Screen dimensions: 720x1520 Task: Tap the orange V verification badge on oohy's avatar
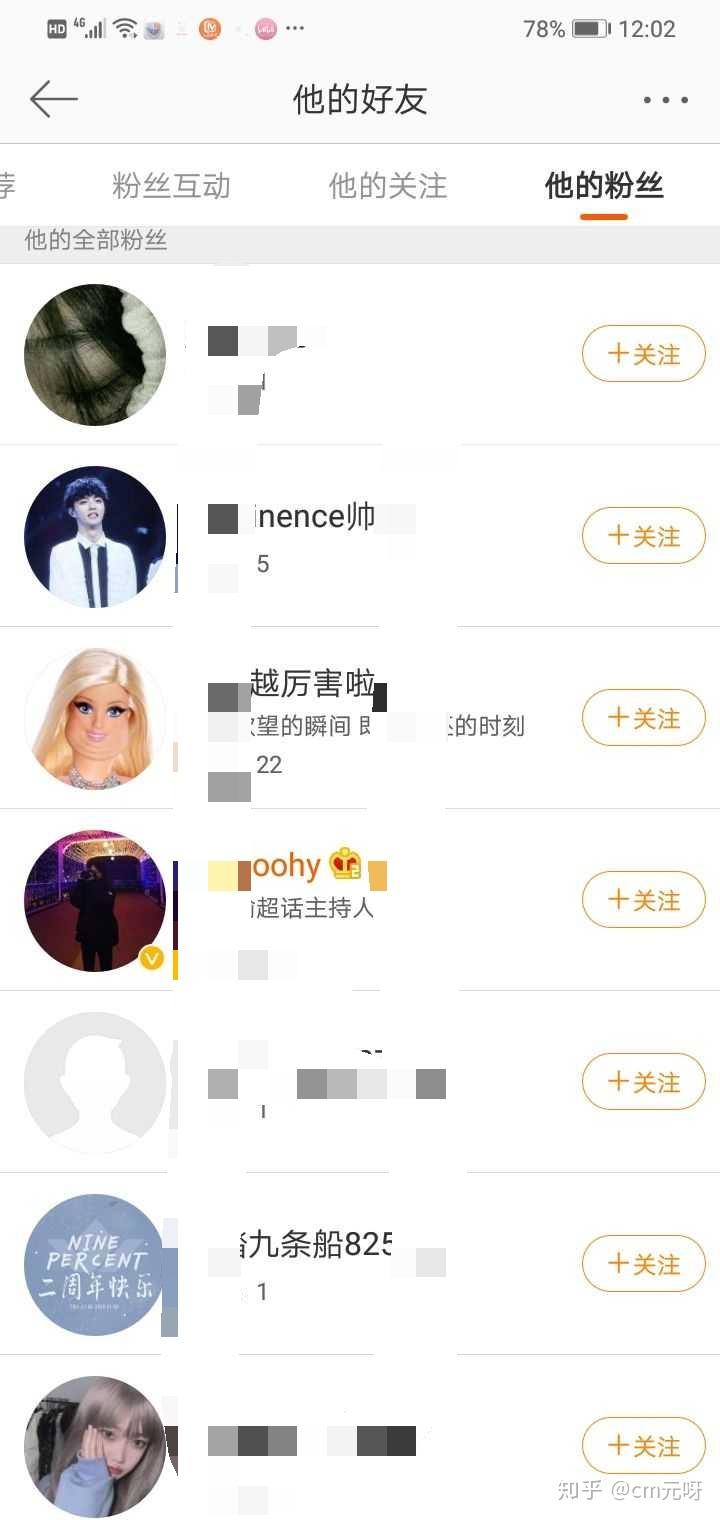click(x=152, y=958)
